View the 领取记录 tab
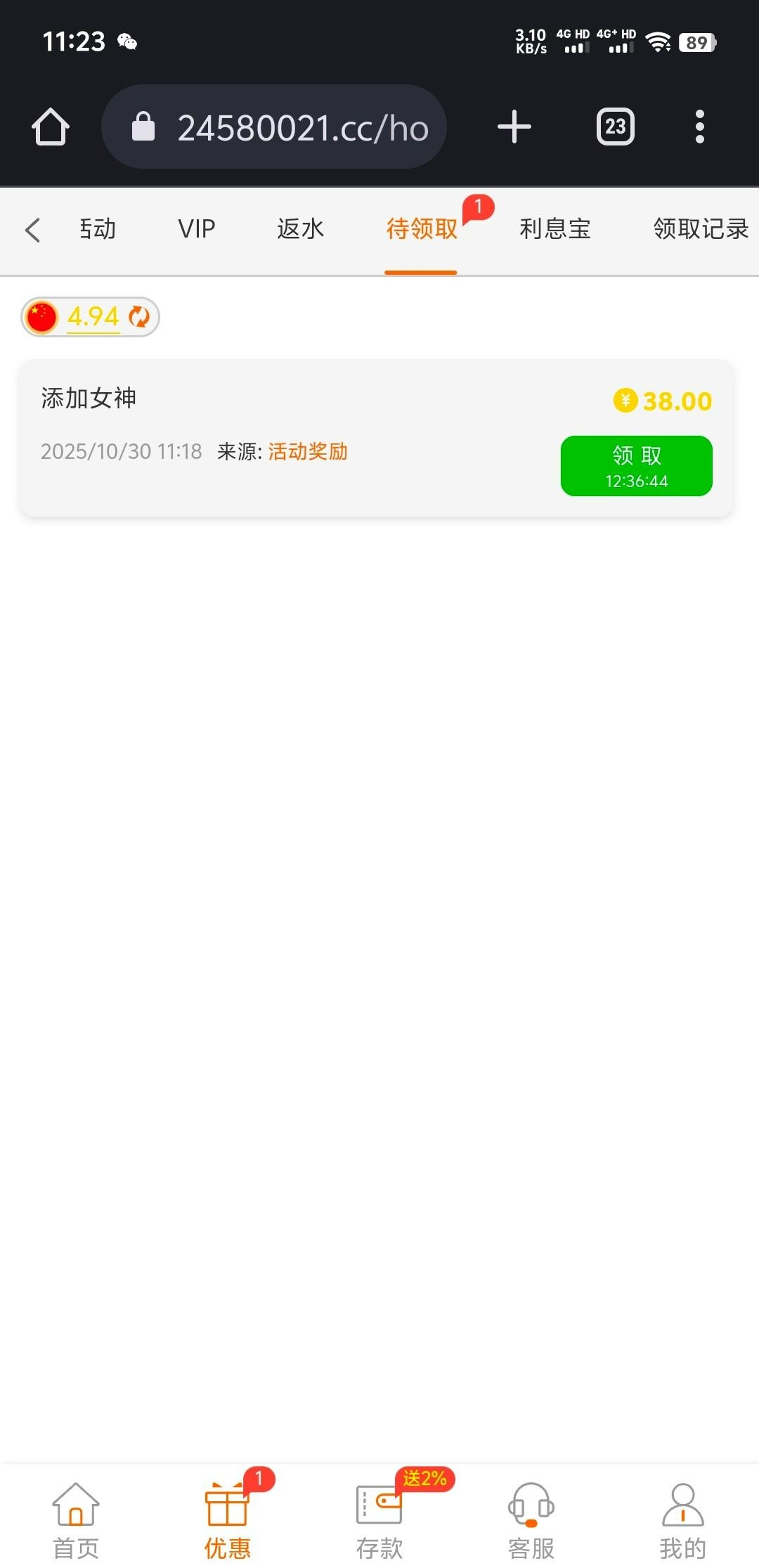This screenshot has height=1568, width=759. (x=700, y=229)
